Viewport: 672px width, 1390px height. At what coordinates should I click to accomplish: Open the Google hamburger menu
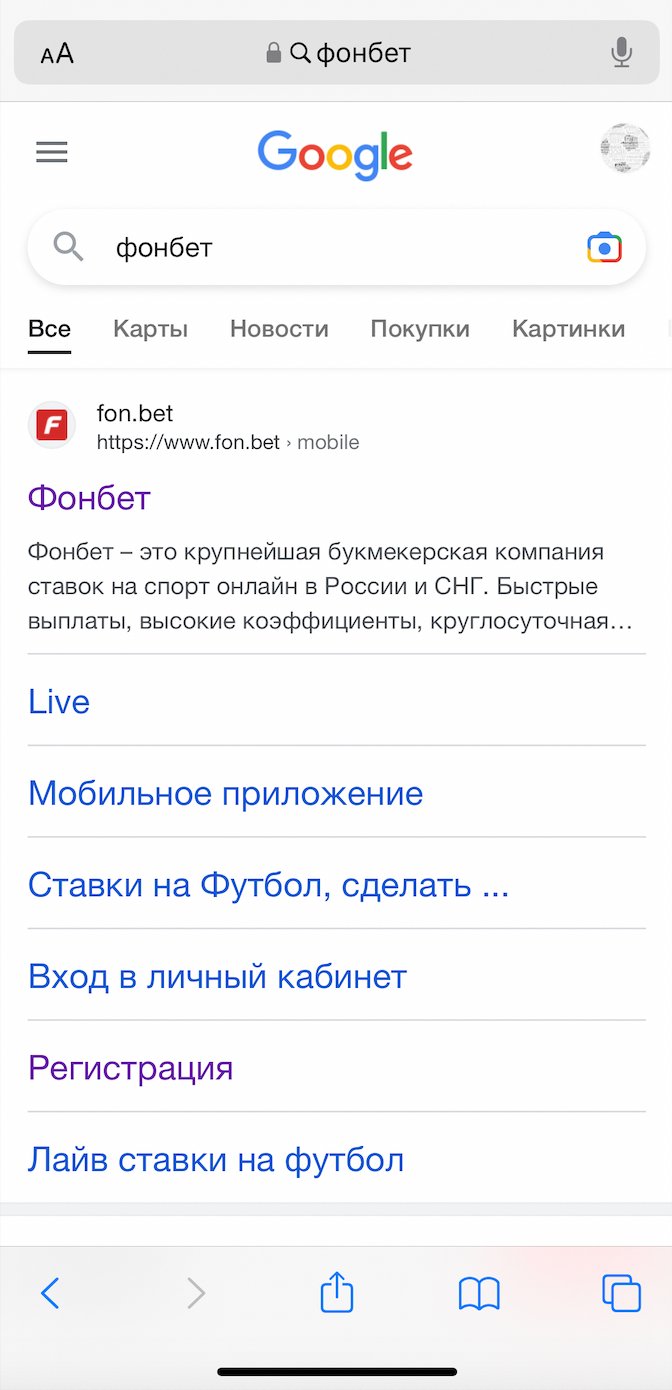pyautogui.click(x=51, y=152)
